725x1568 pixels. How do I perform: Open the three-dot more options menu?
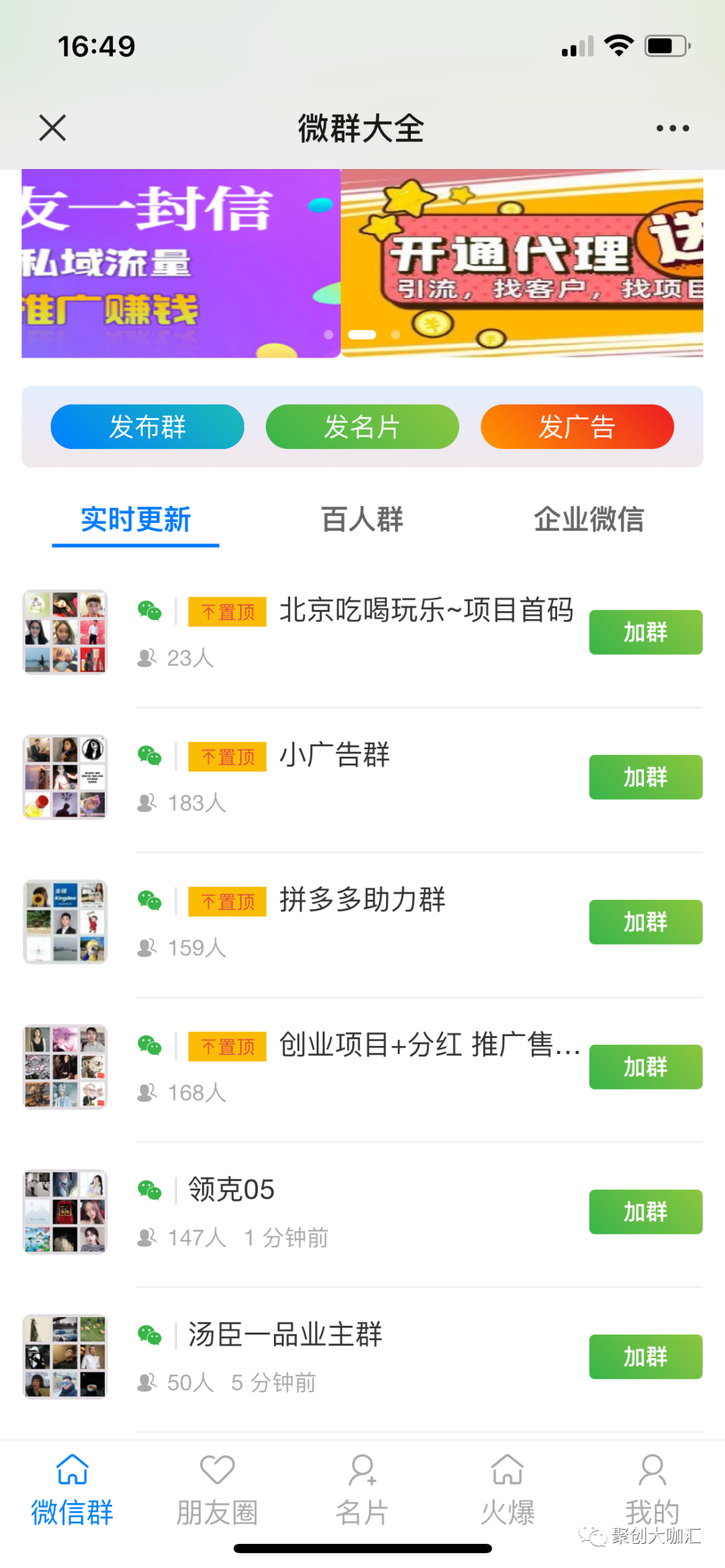[x=673, y=128]
